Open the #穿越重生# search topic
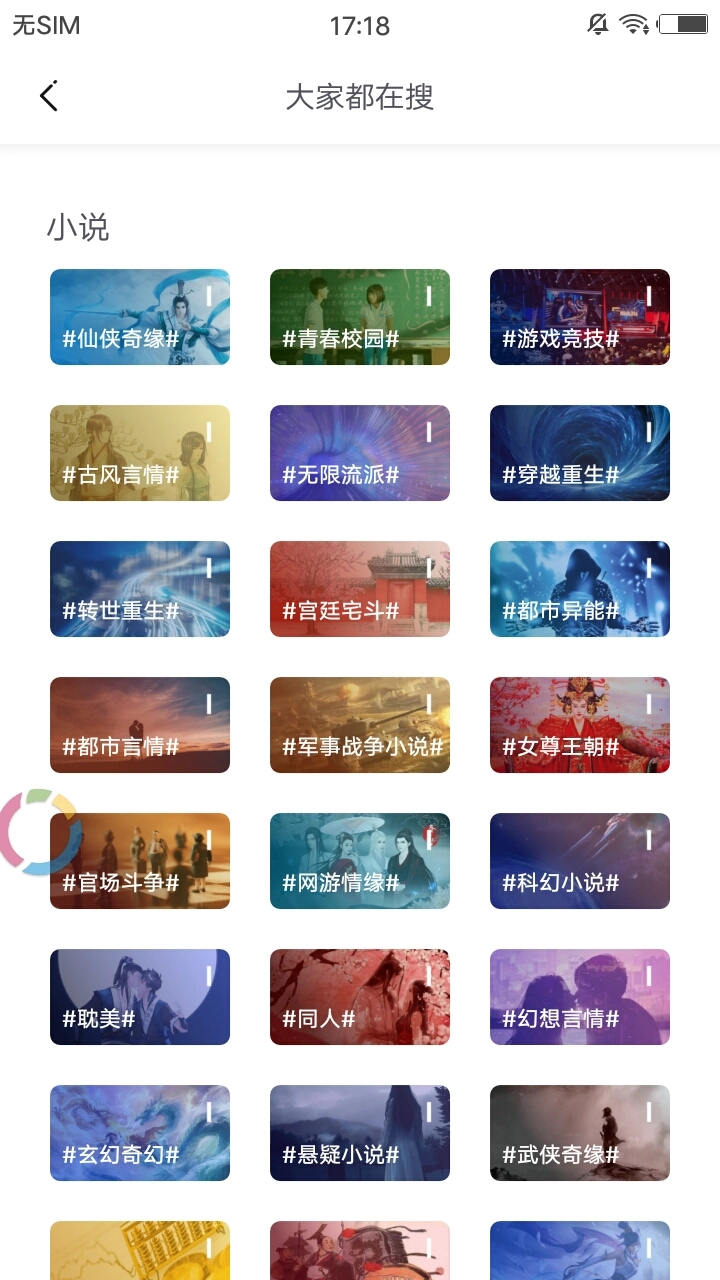 pyautogui.click(x=579, y=452)
